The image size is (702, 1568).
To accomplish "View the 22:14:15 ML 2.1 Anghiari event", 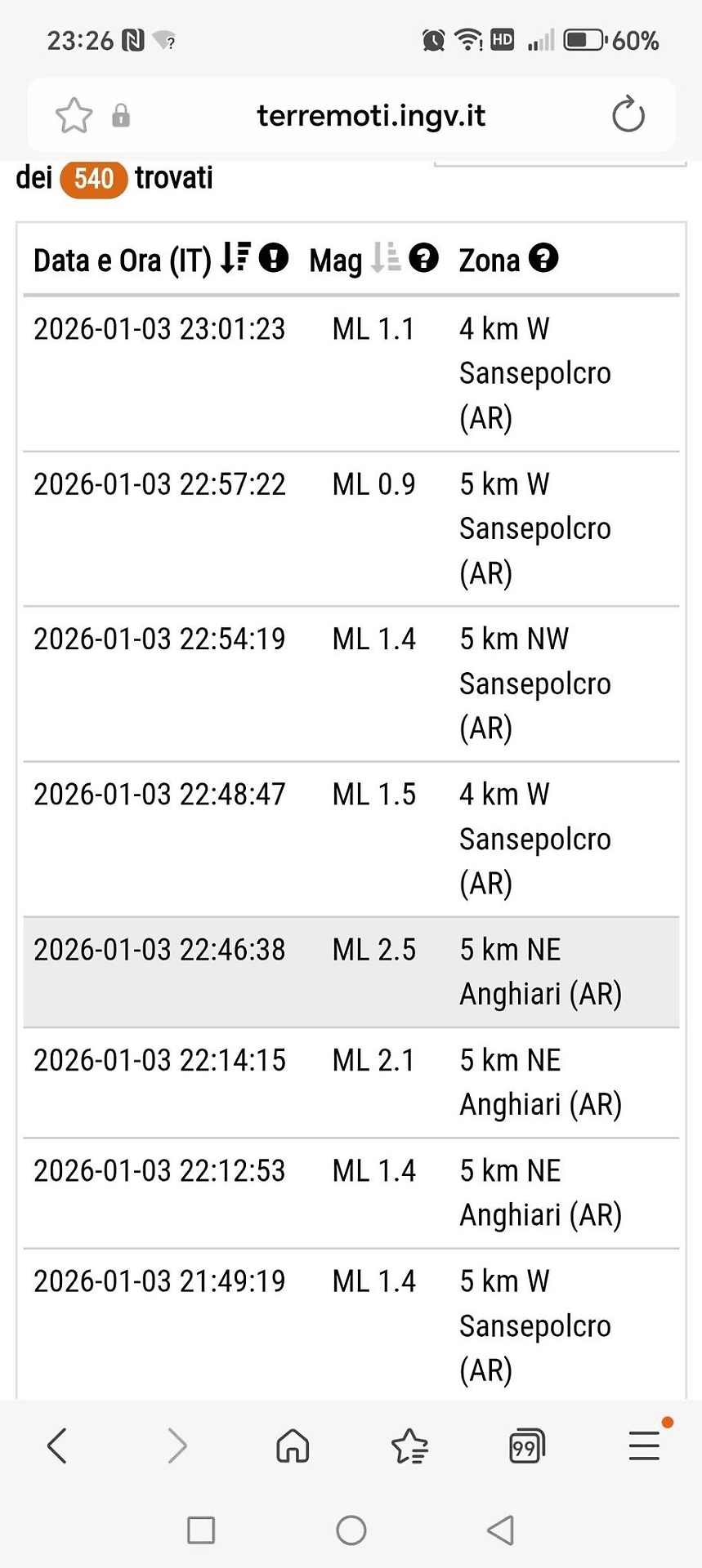I will [159, 1061].
